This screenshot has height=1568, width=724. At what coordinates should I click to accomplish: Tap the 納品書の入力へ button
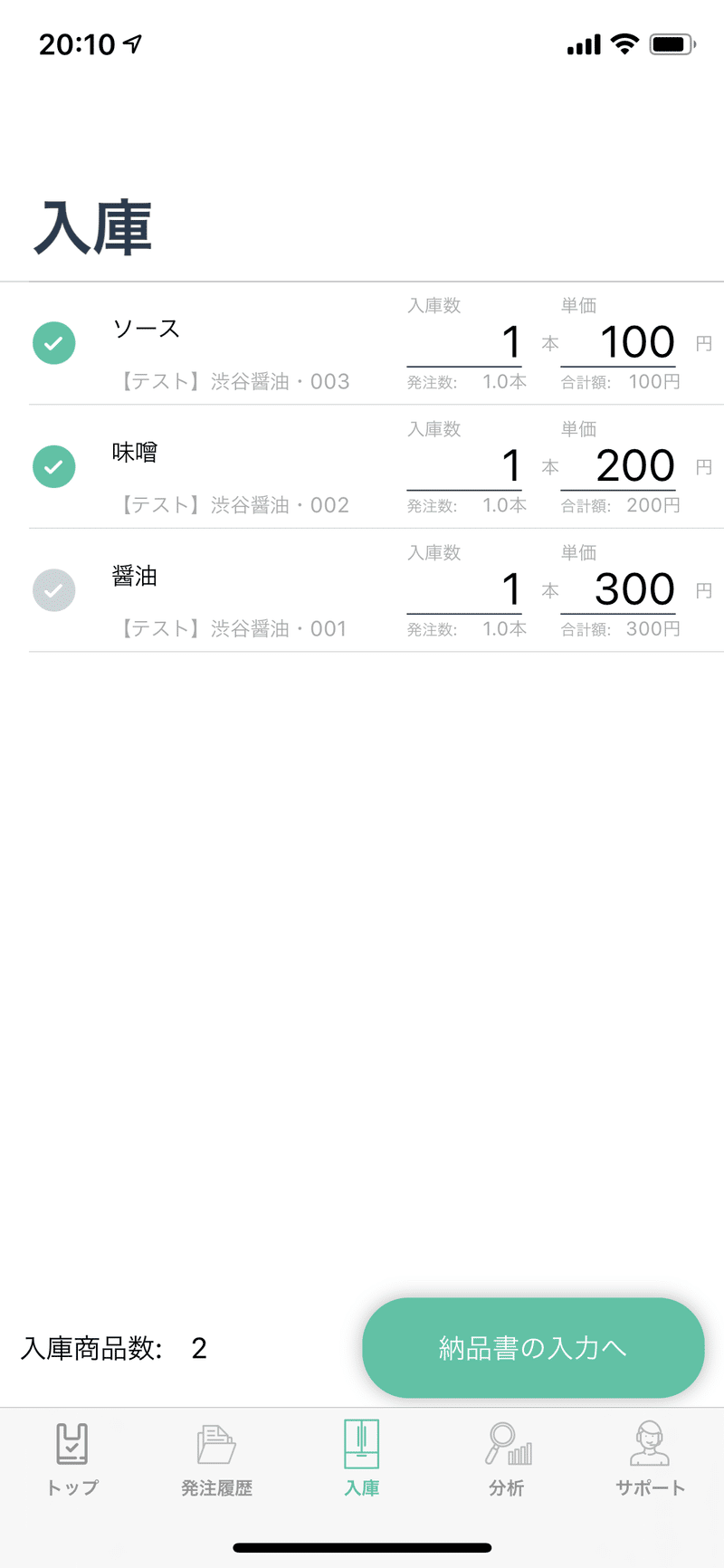tap(533, 1348)
